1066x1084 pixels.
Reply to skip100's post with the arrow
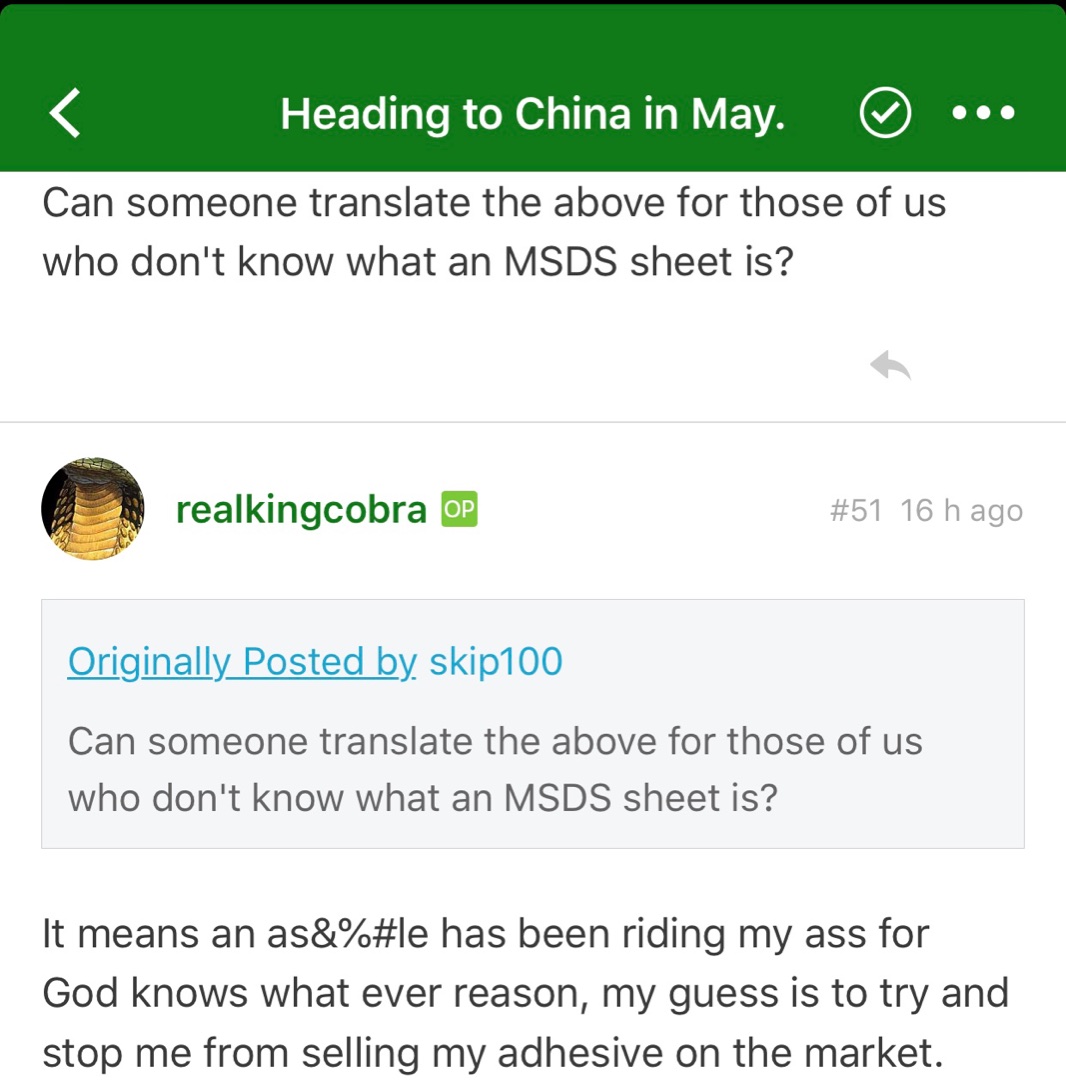(x=890, y=367)
